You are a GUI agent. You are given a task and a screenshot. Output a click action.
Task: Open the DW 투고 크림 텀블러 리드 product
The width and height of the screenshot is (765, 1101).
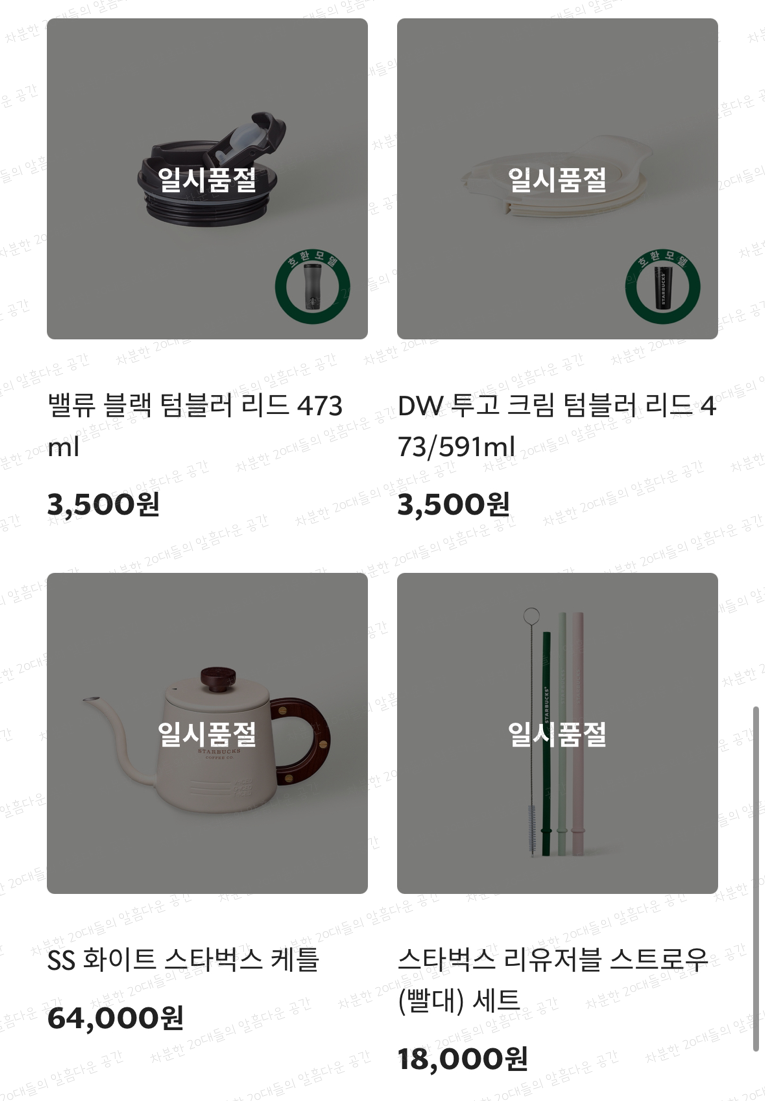(x=557, y=178)
